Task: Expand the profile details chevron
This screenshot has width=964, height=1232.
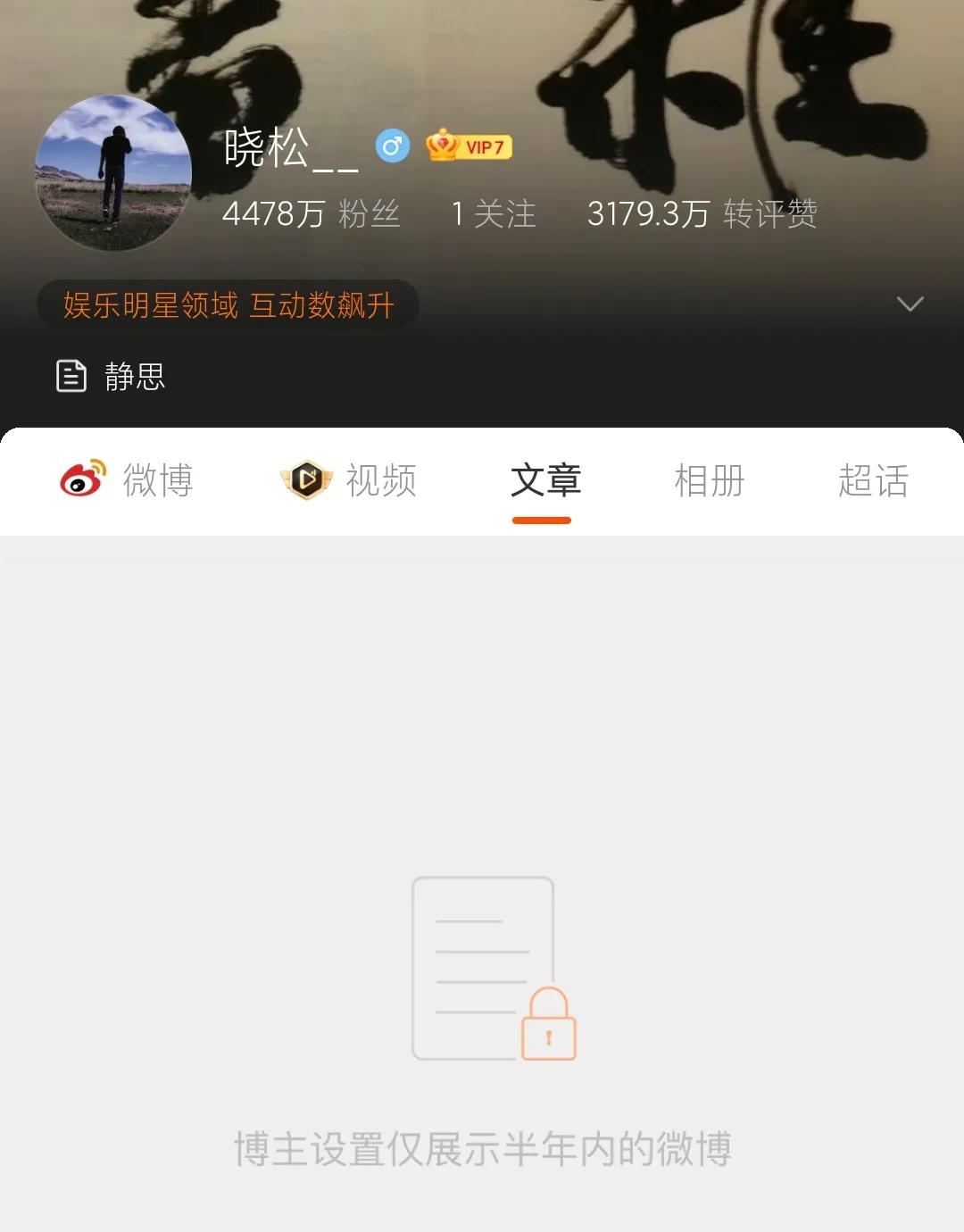Action: (910, 304)
